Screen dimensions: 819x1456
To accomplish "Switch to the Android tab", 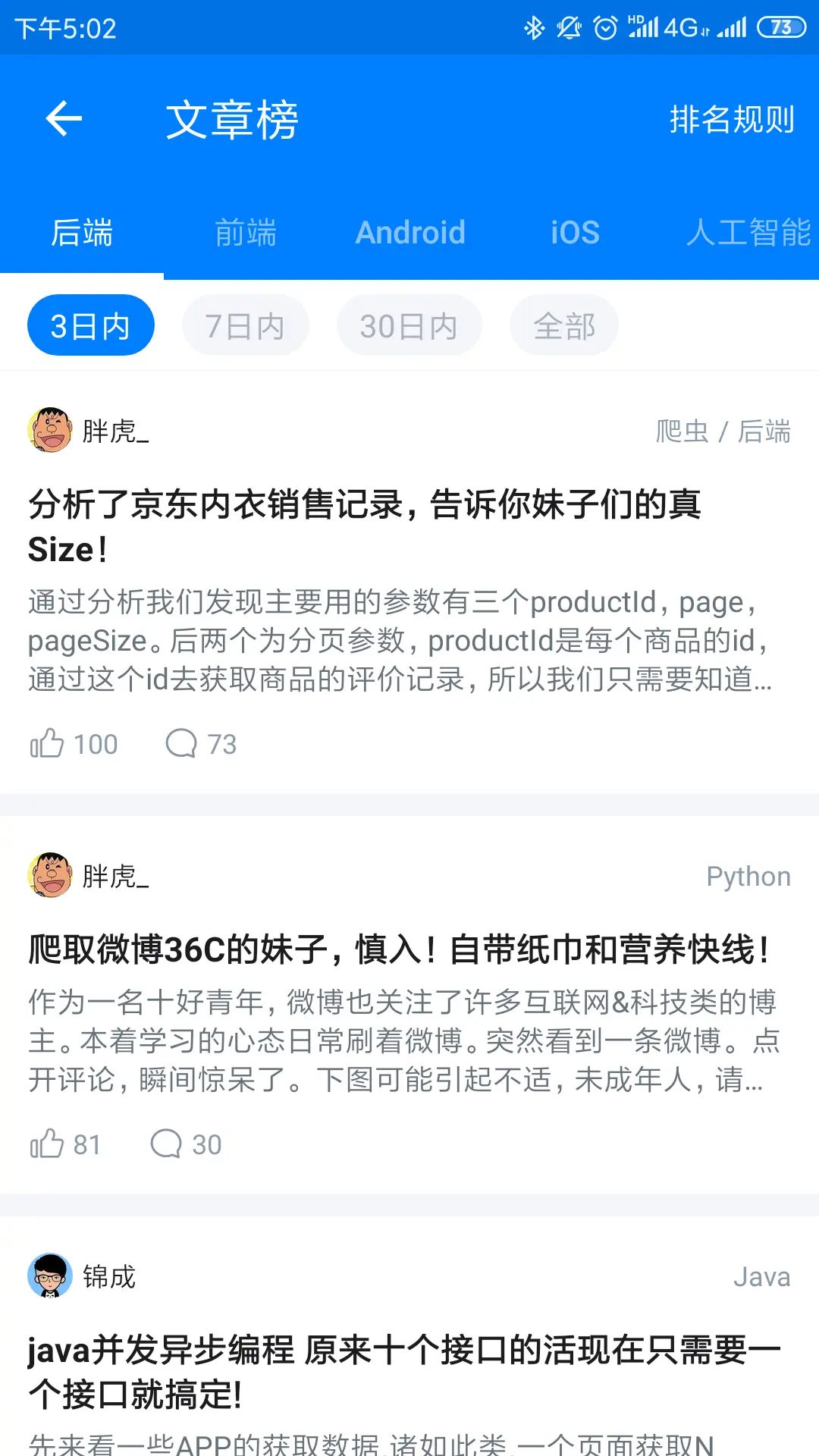I will 410,232.
